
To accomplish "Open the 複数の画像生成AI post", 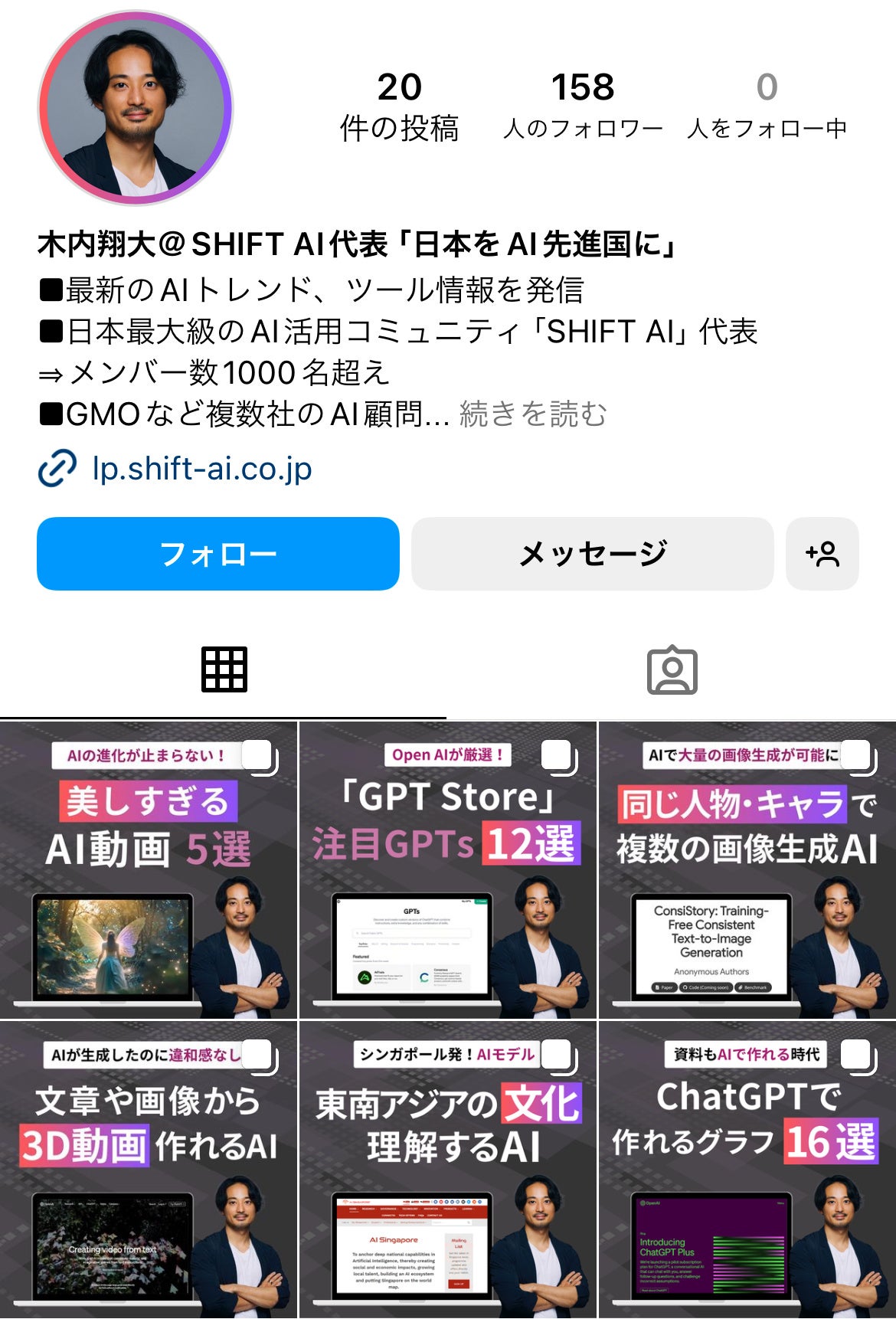I will (x=747, y=869).
